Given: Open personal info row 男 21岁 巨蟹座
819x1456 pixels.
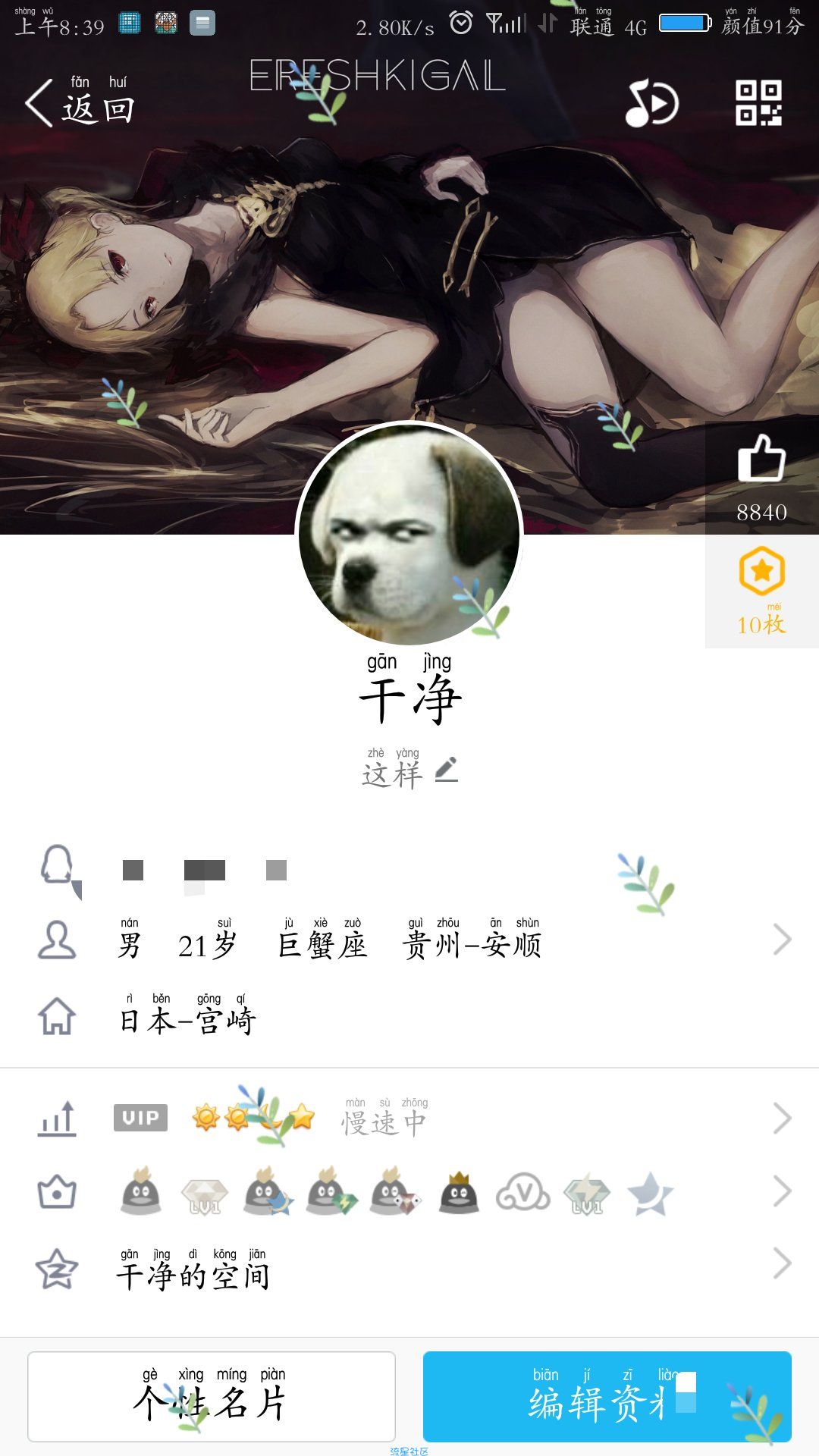Looking at the screenshot, I should [x=409, y=942].
